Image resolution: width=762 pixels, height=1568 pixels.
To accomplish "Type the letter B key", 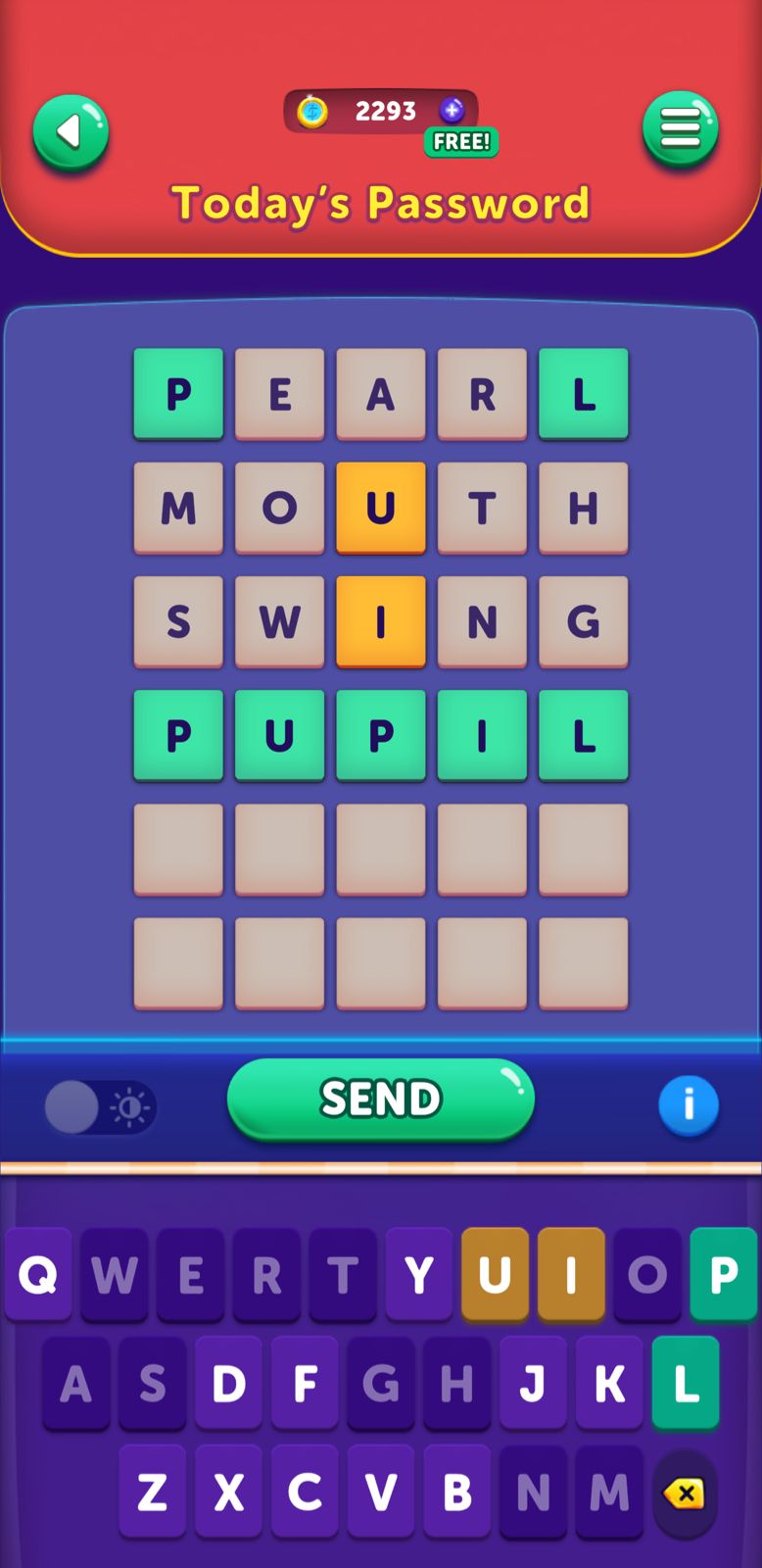I will click(x=456, y=1493).
